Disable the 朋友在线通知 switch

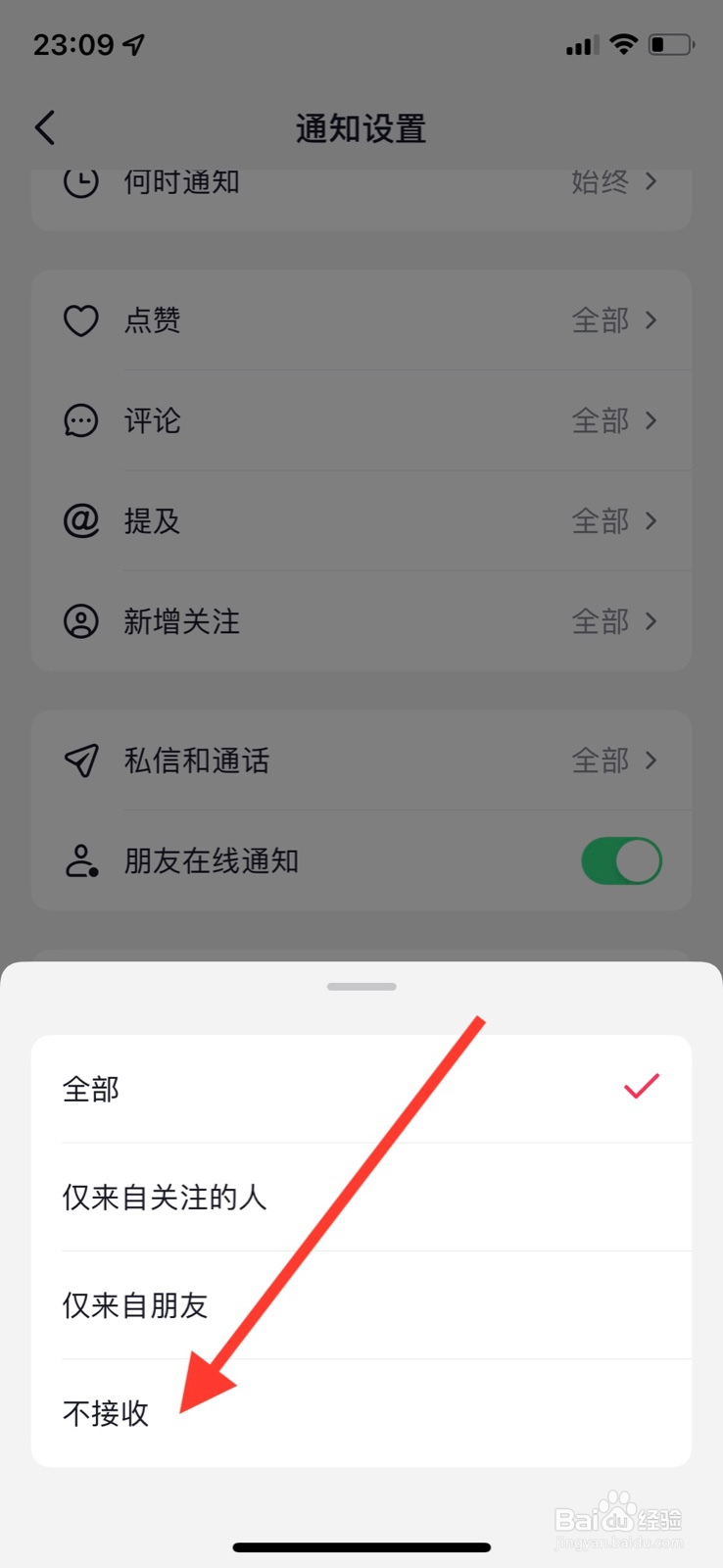pos(621,860)
